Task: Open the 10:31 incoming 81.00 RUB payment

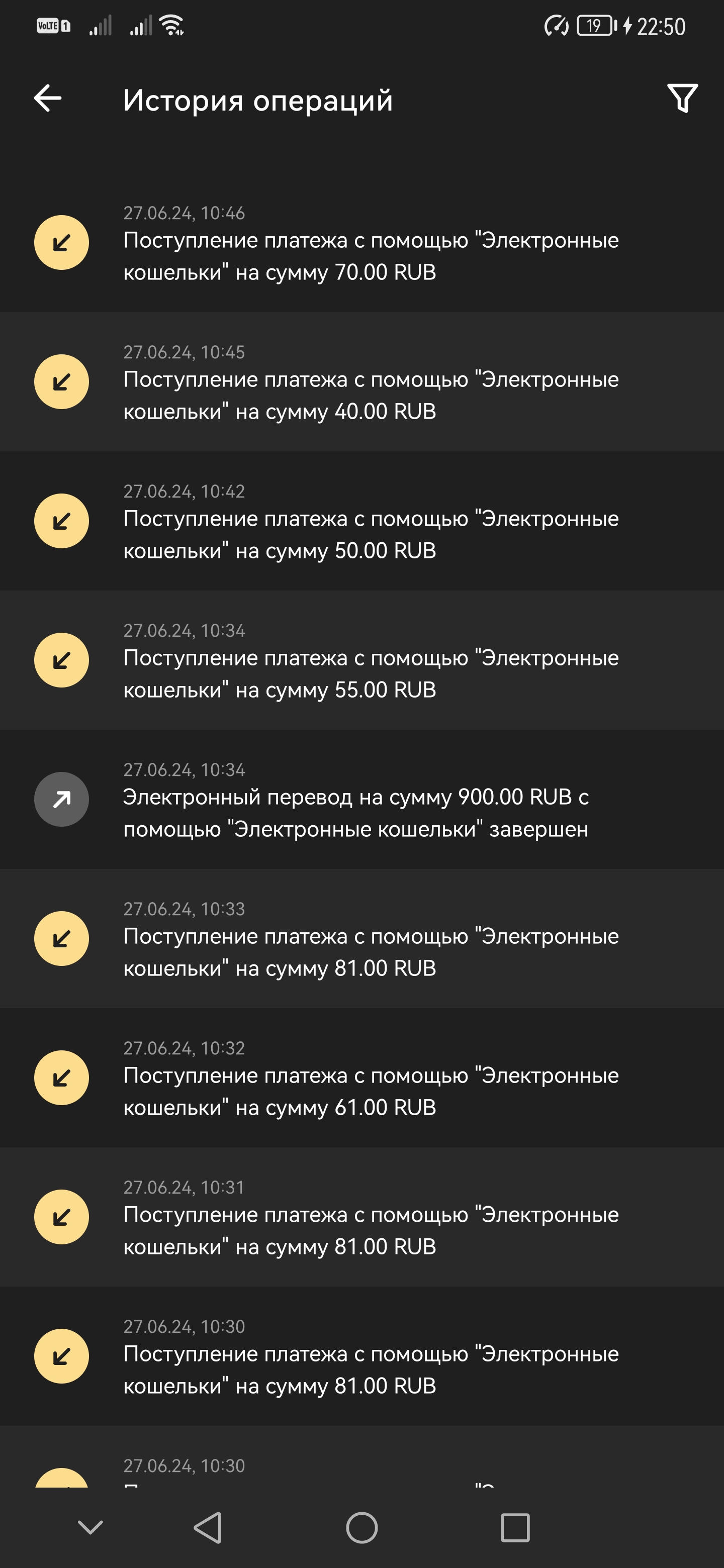Action: tap(361, 1217)
